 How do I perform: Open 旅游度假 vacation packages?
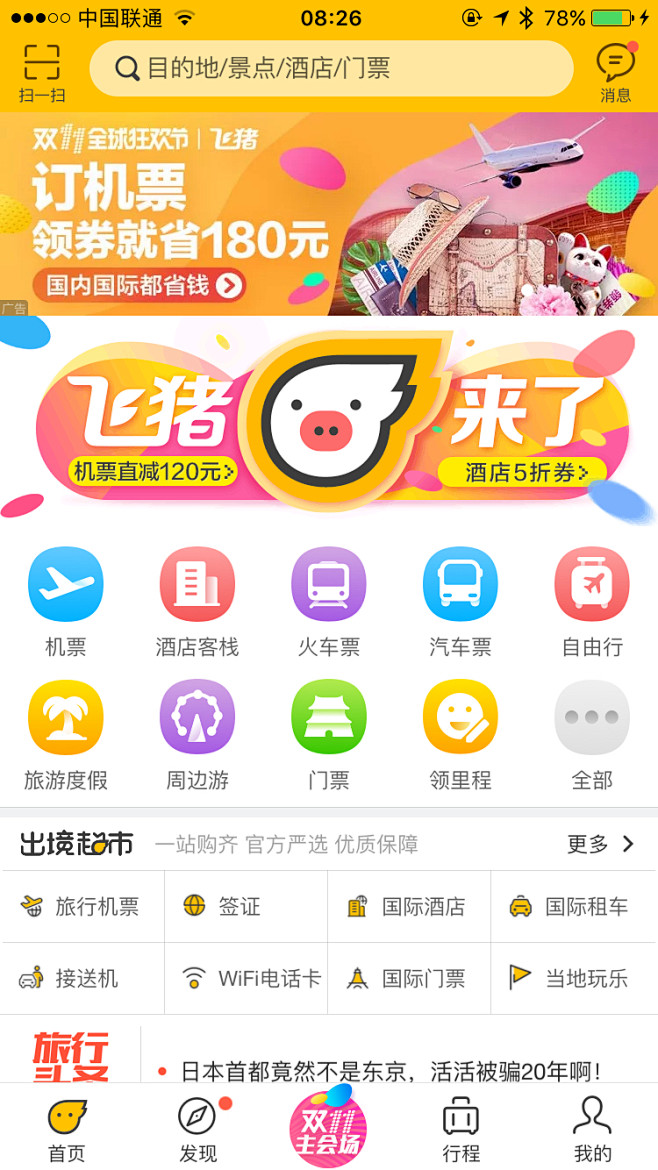66,735
